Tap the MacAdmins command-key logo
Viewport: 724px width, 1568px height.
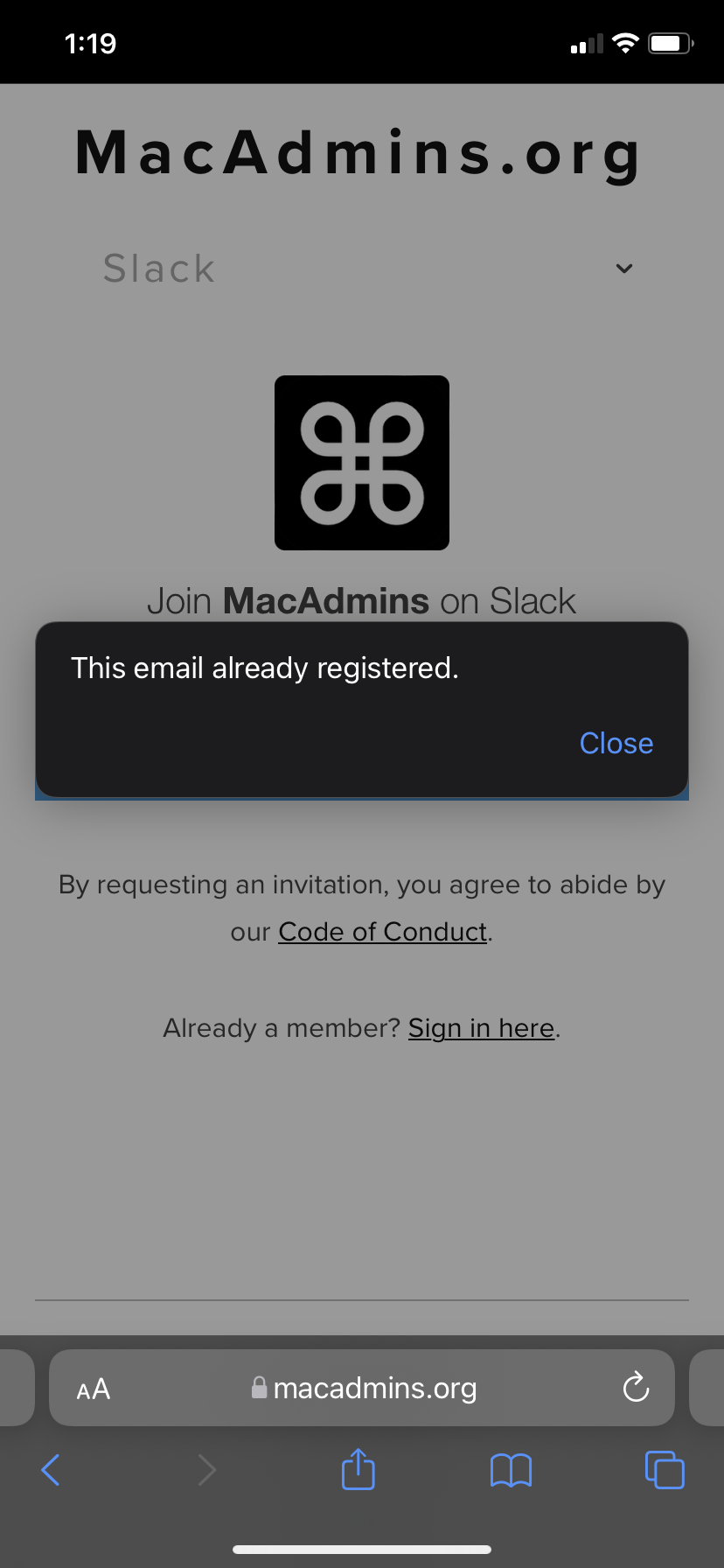pos(361,463)
